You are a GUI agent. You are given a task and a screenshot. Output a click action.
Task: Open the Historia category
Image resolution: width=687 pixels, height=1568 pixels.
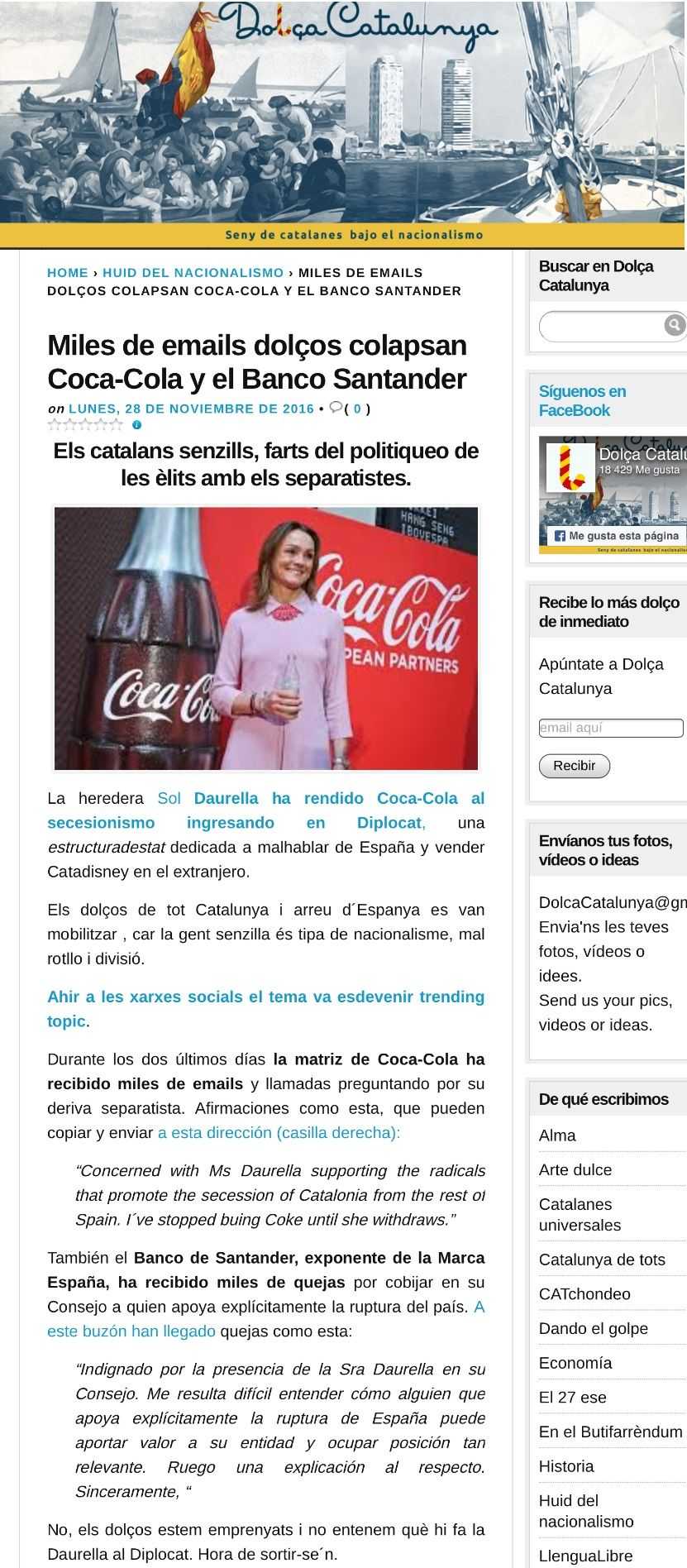[x=566, y=1466]
